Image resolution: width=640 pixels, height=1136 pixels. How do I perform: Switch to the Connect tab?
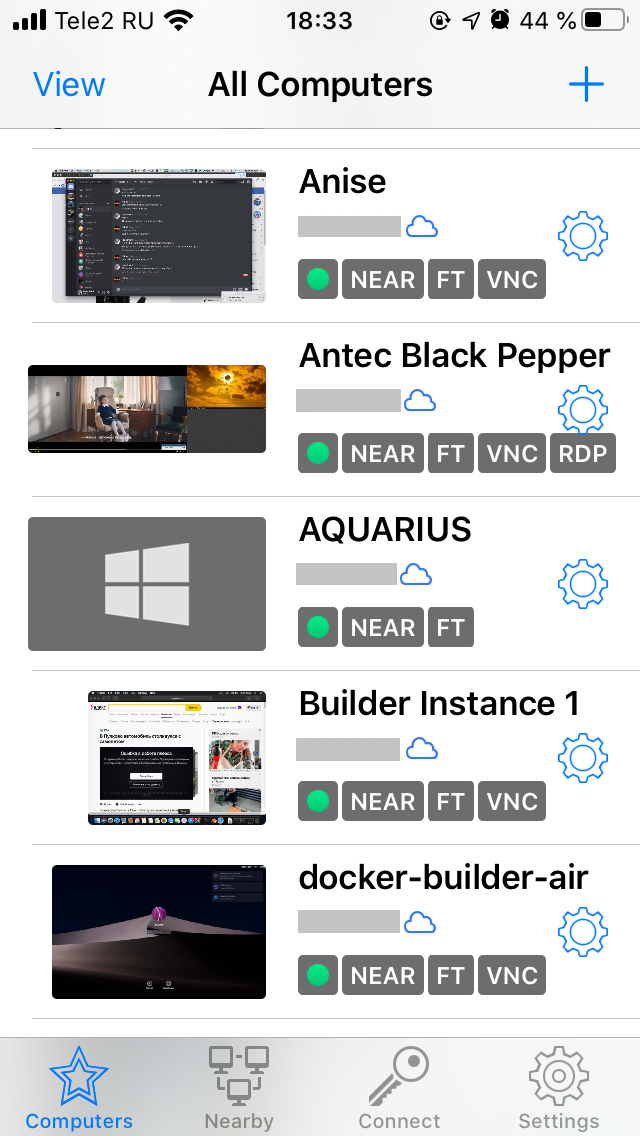[x=399, y=1087]
